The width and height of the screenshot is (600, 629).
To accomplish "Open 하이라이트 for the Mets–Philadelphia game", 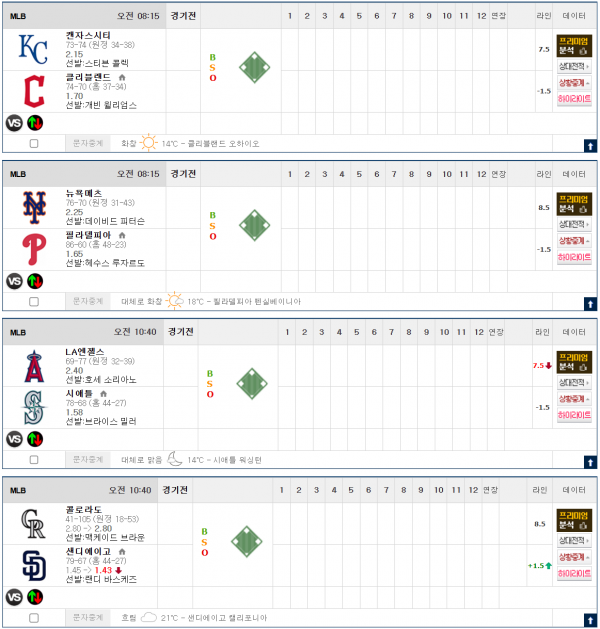I will (x=574, y=258).
